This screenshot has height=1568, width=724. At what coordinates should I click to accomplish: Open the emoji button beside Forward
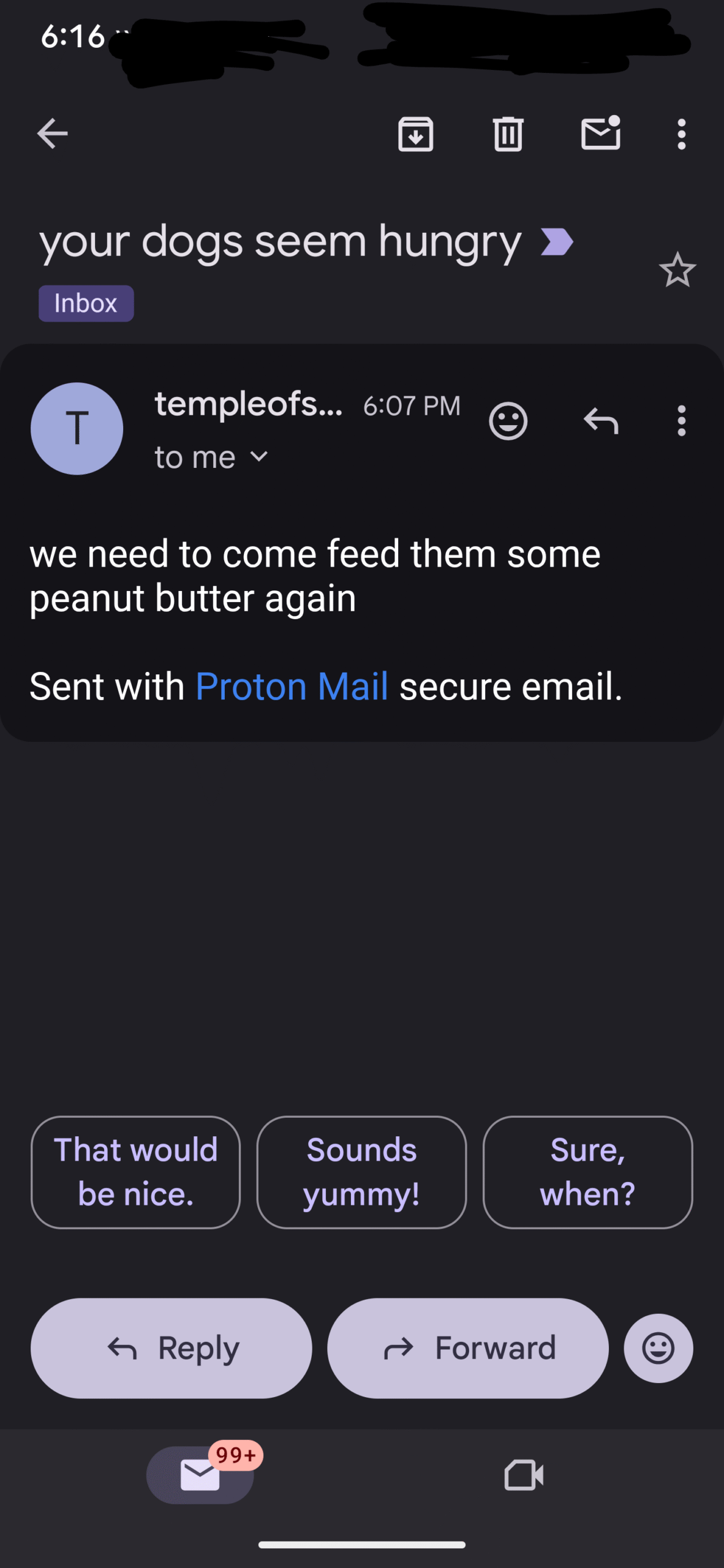coord(658,1348)
